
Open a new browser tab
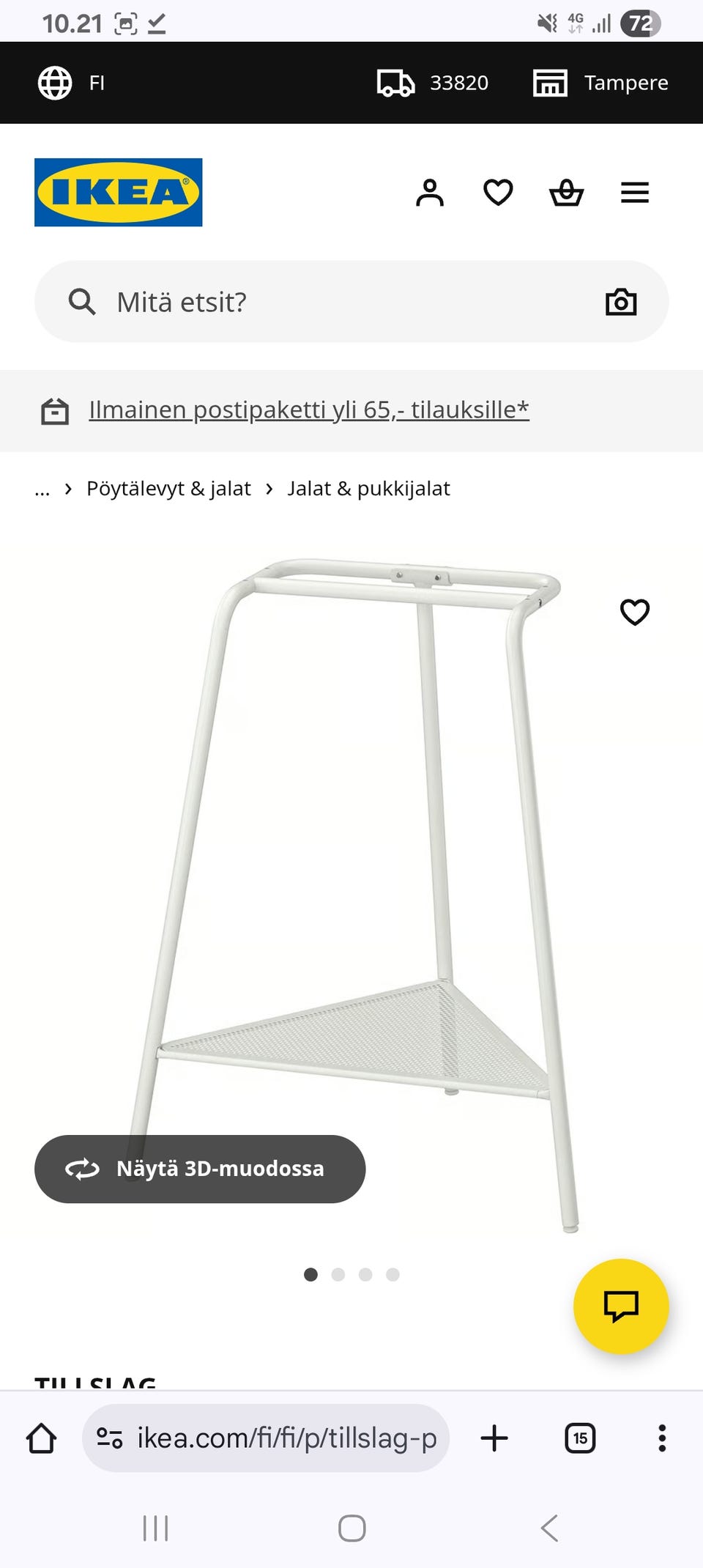(494, 1438)
